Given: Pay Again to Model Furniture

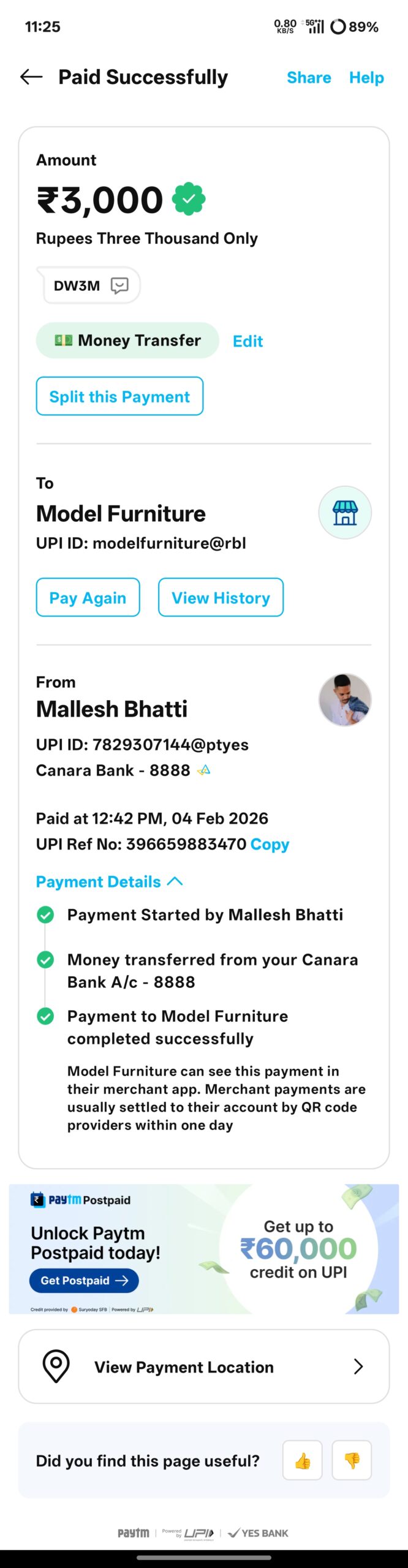Looking at the screenshot, I should [x=88, y=597].
